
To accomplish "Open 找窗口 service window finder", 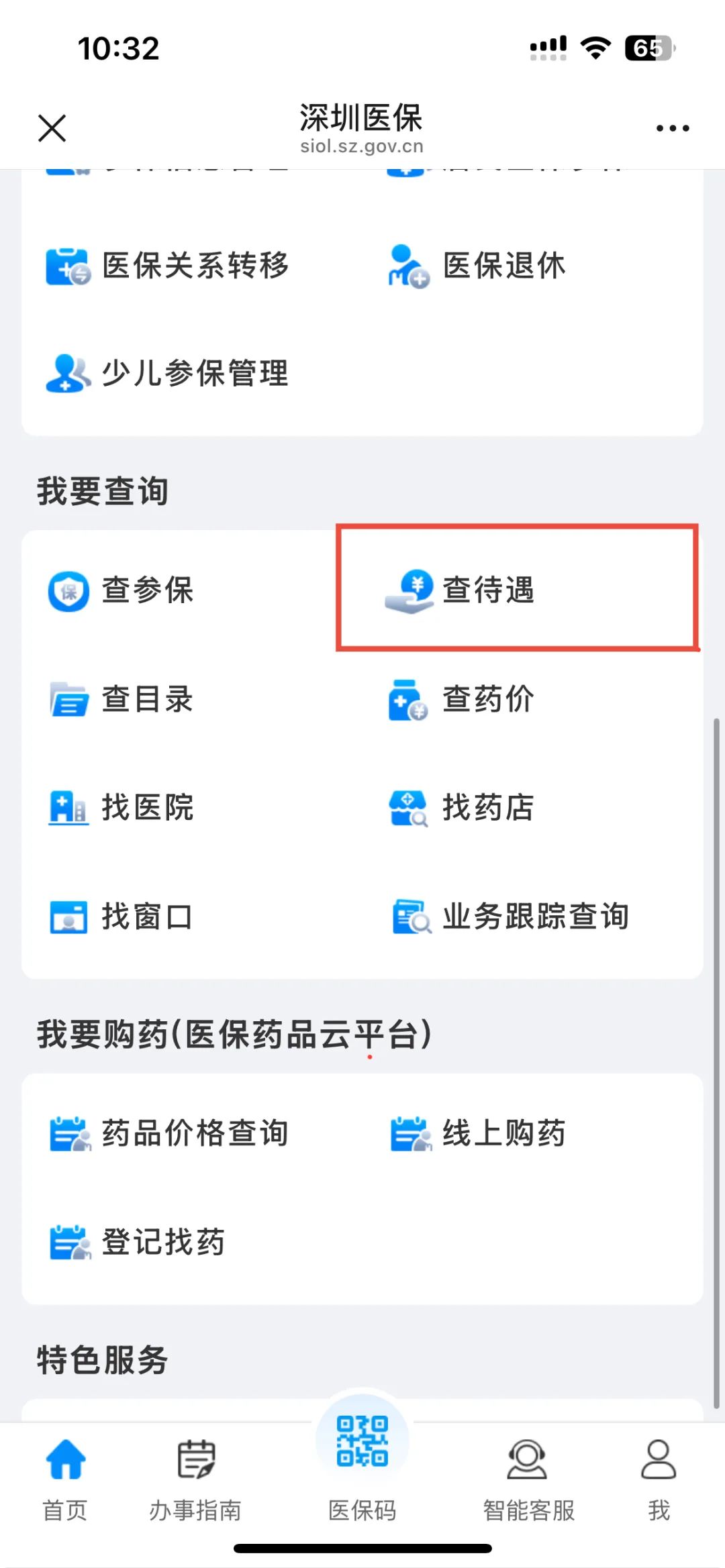I will pyautogui.click(x=121, y=917).
